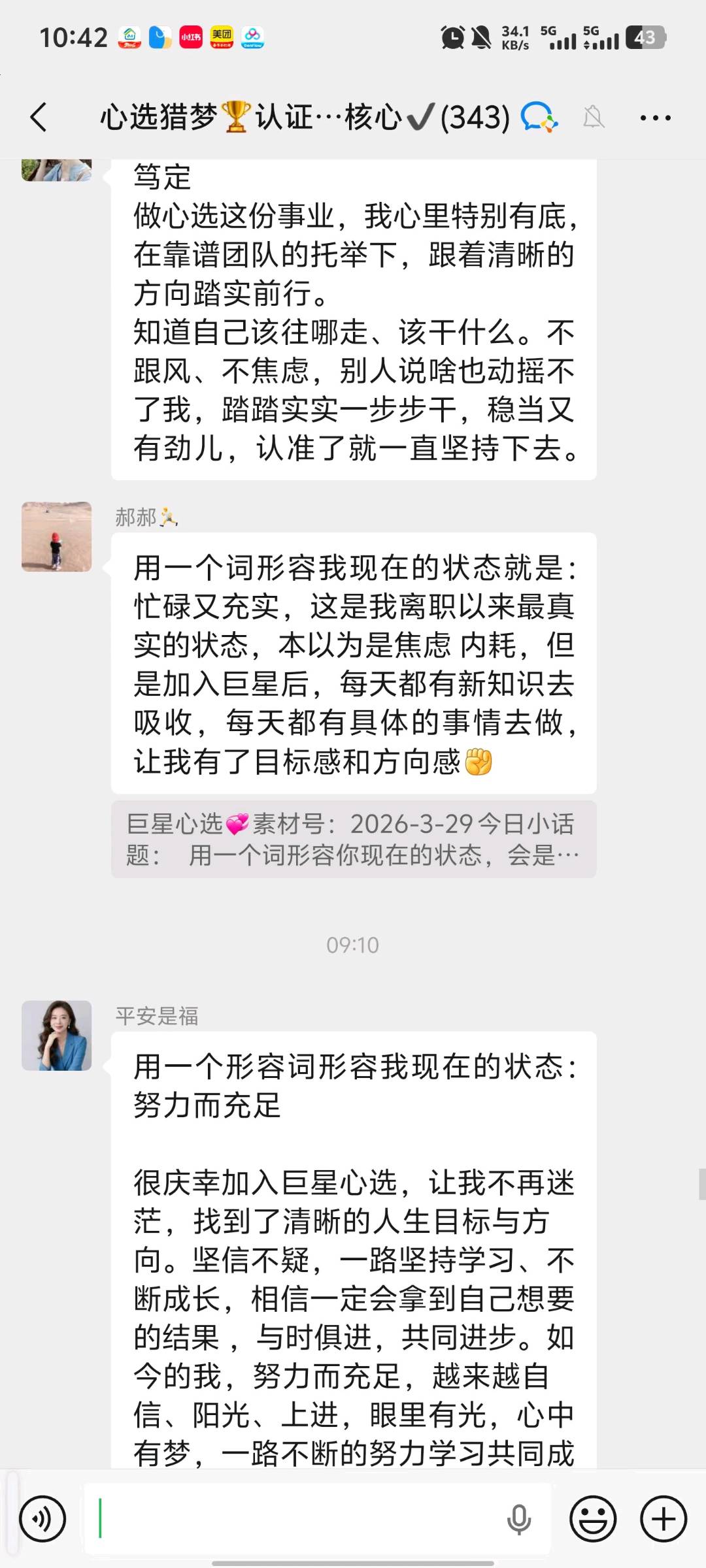The image size is (706, 1568).
Task: Open the WeCom group assistant icon
Action: [x=539, y=118]
